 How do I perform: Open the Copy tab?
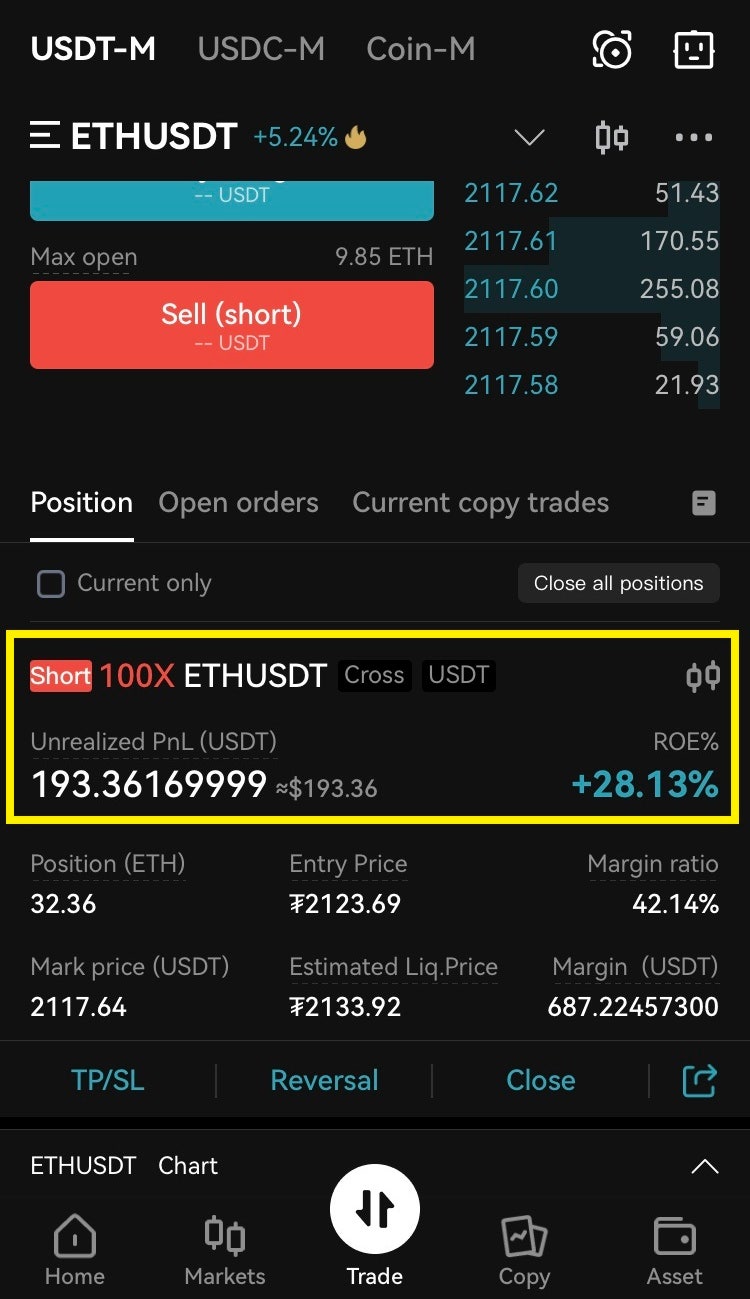coord(524,1250)
